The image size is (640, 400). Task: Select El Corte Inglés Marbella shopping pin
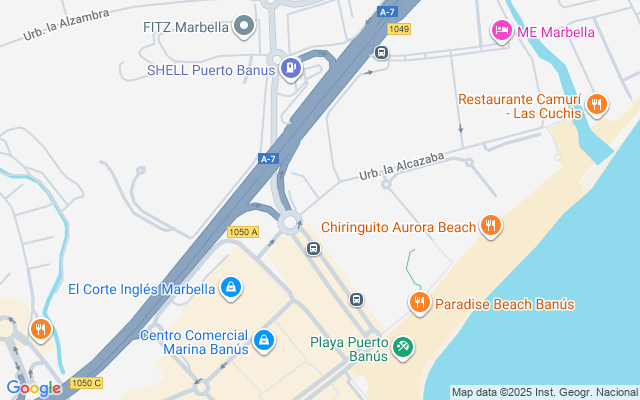pos(231,289)
